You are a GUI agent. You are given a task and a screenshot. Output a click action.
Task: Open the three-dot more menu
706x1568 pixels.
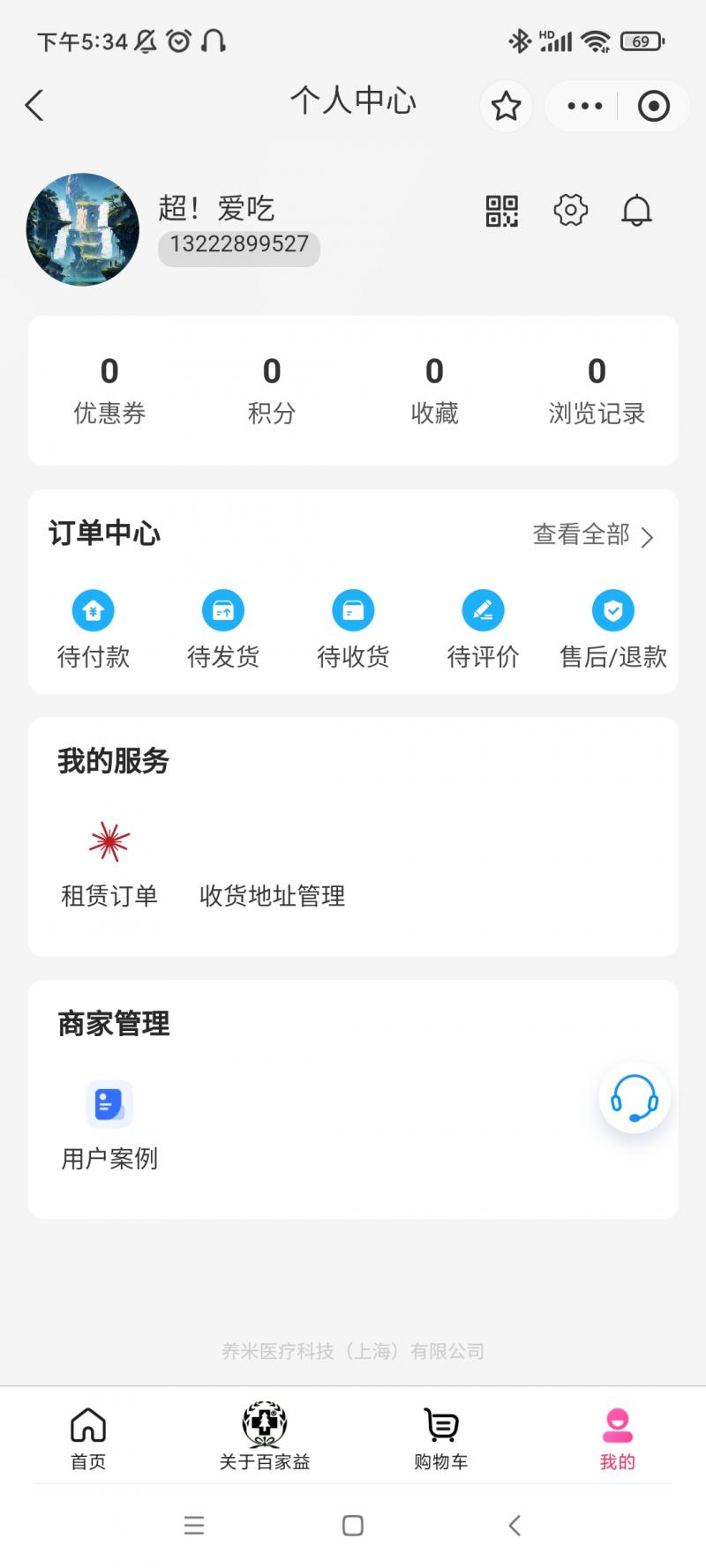coord(584,107)
